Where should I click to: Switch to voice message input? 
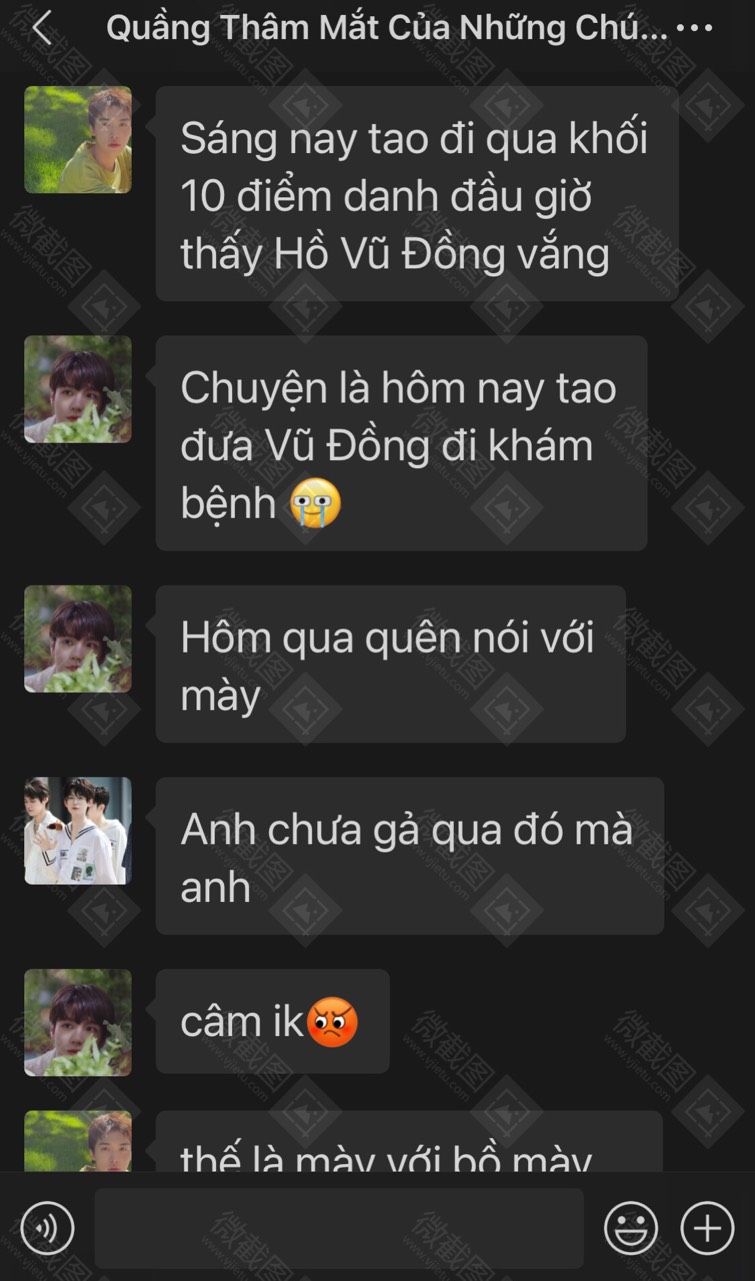[48, 1227]
